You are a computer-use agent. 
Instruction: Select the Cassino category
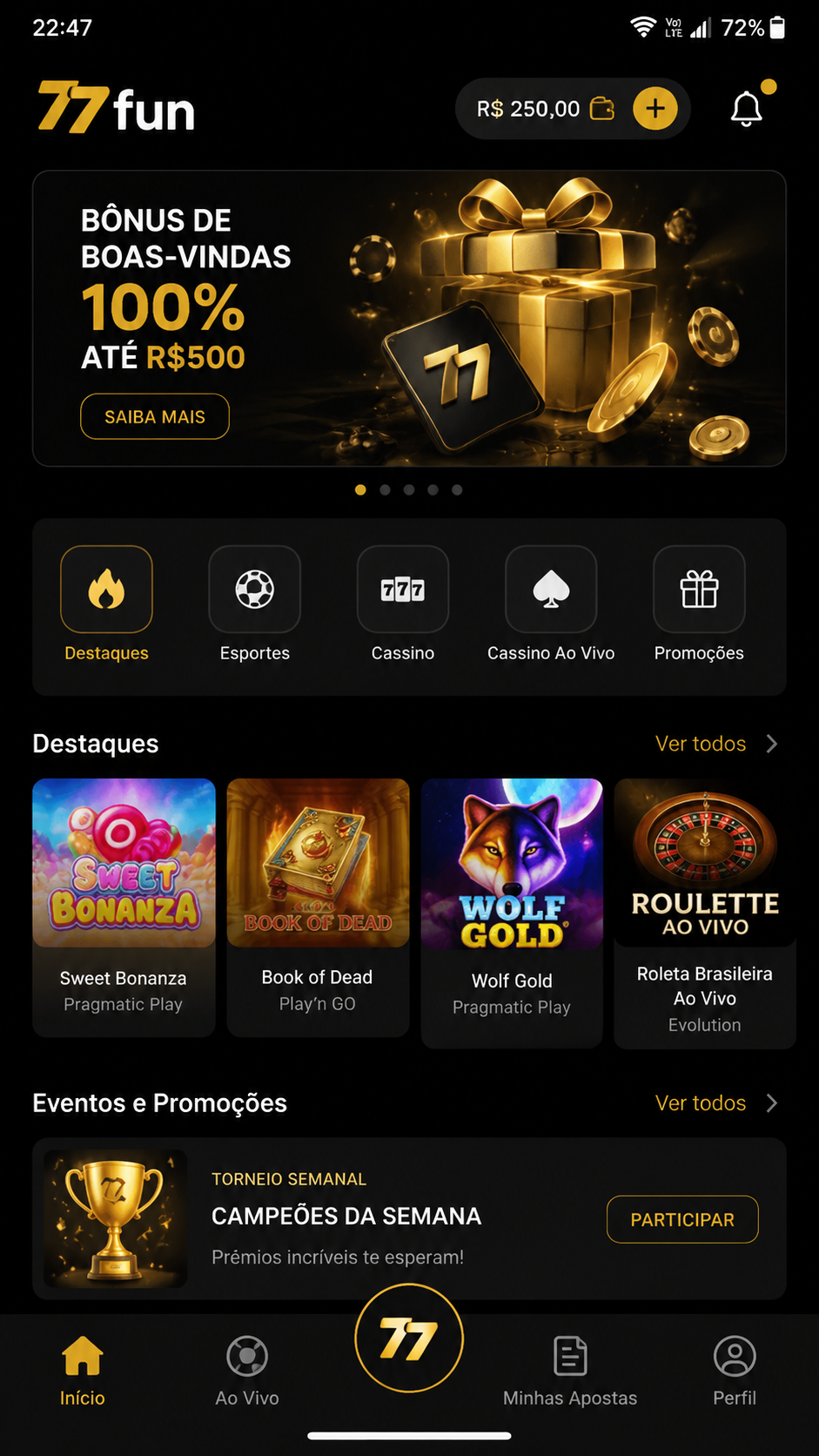(403, 604)
